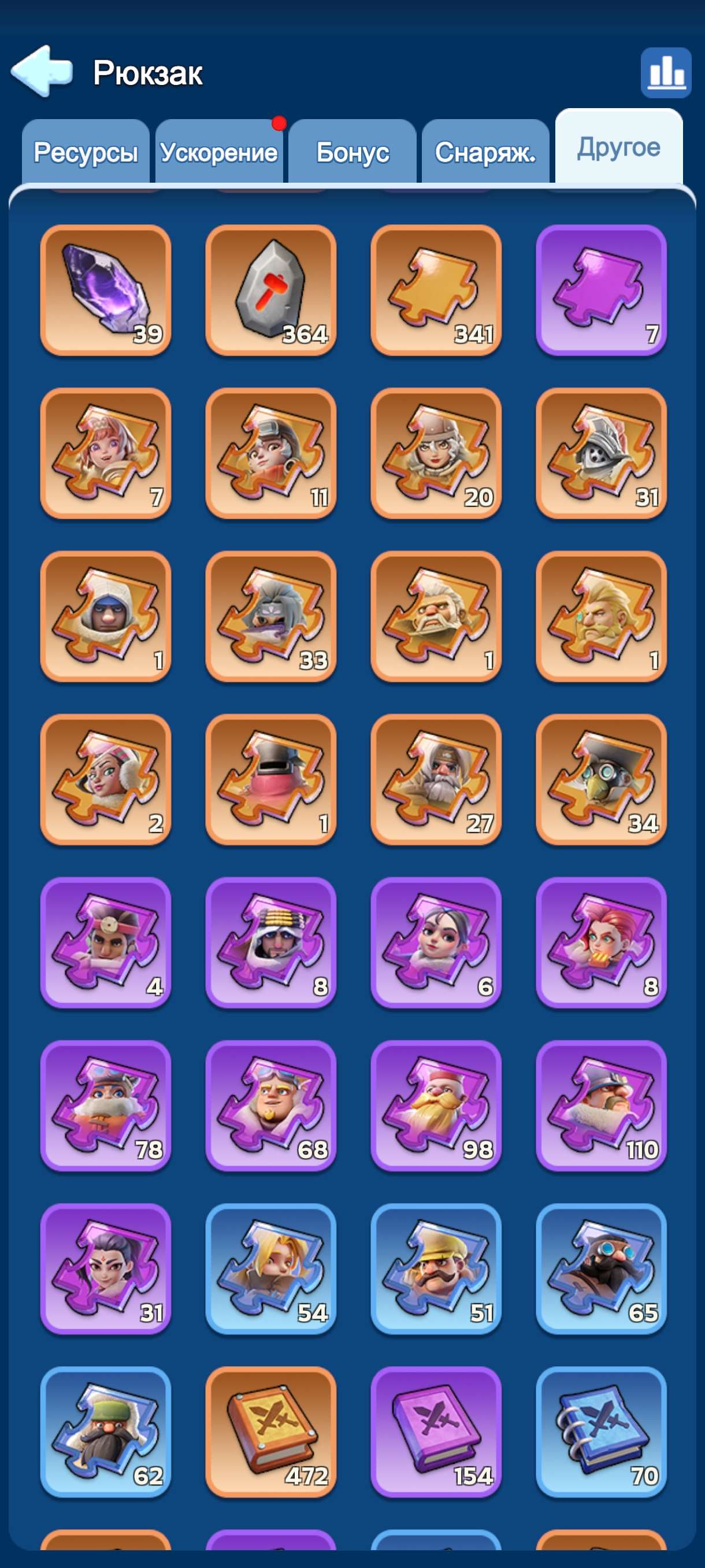Open the hero shard tile showing 20

(436, 453)
